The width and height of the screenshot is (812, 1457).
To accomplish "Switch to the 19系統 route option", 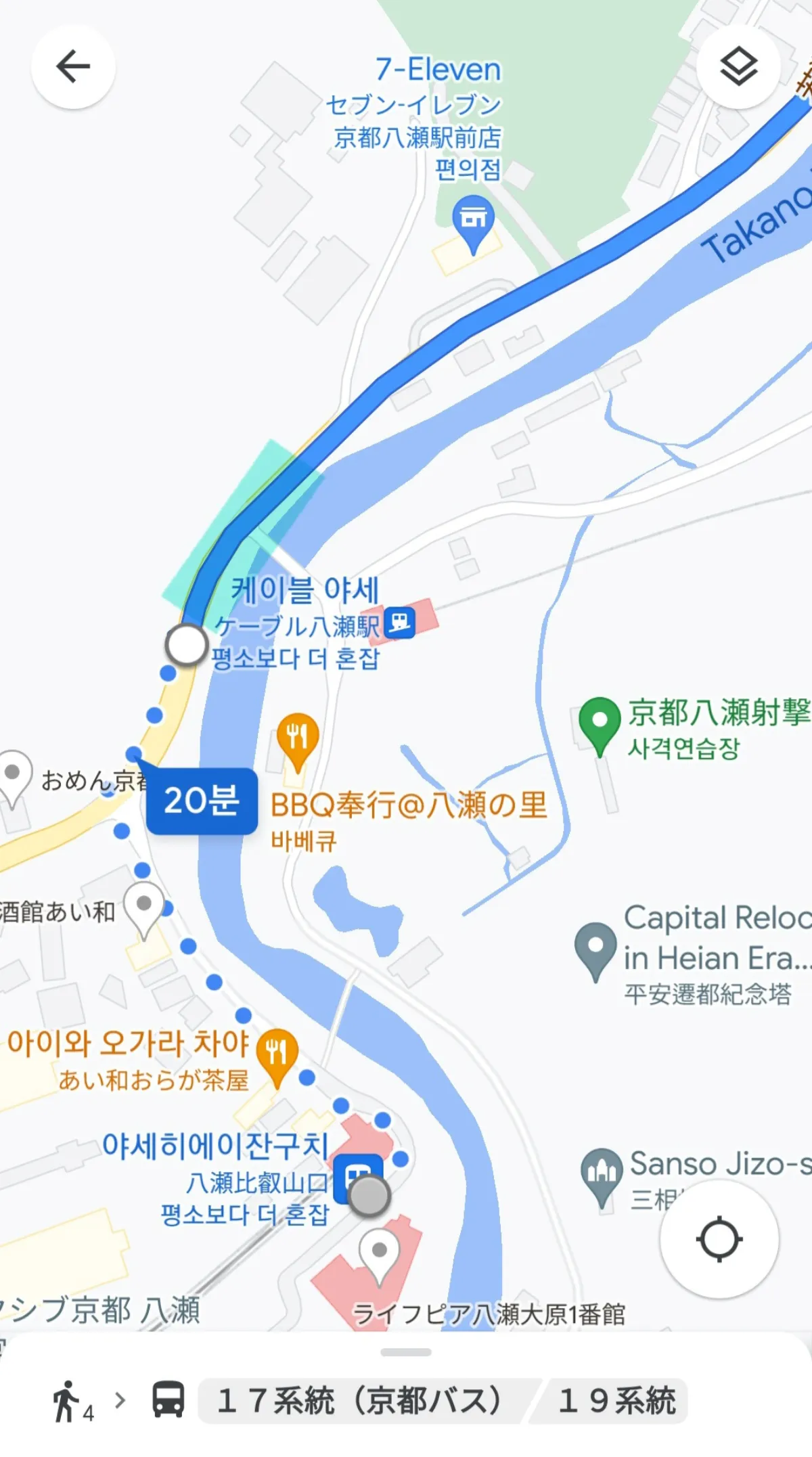I will point(618,1398).
